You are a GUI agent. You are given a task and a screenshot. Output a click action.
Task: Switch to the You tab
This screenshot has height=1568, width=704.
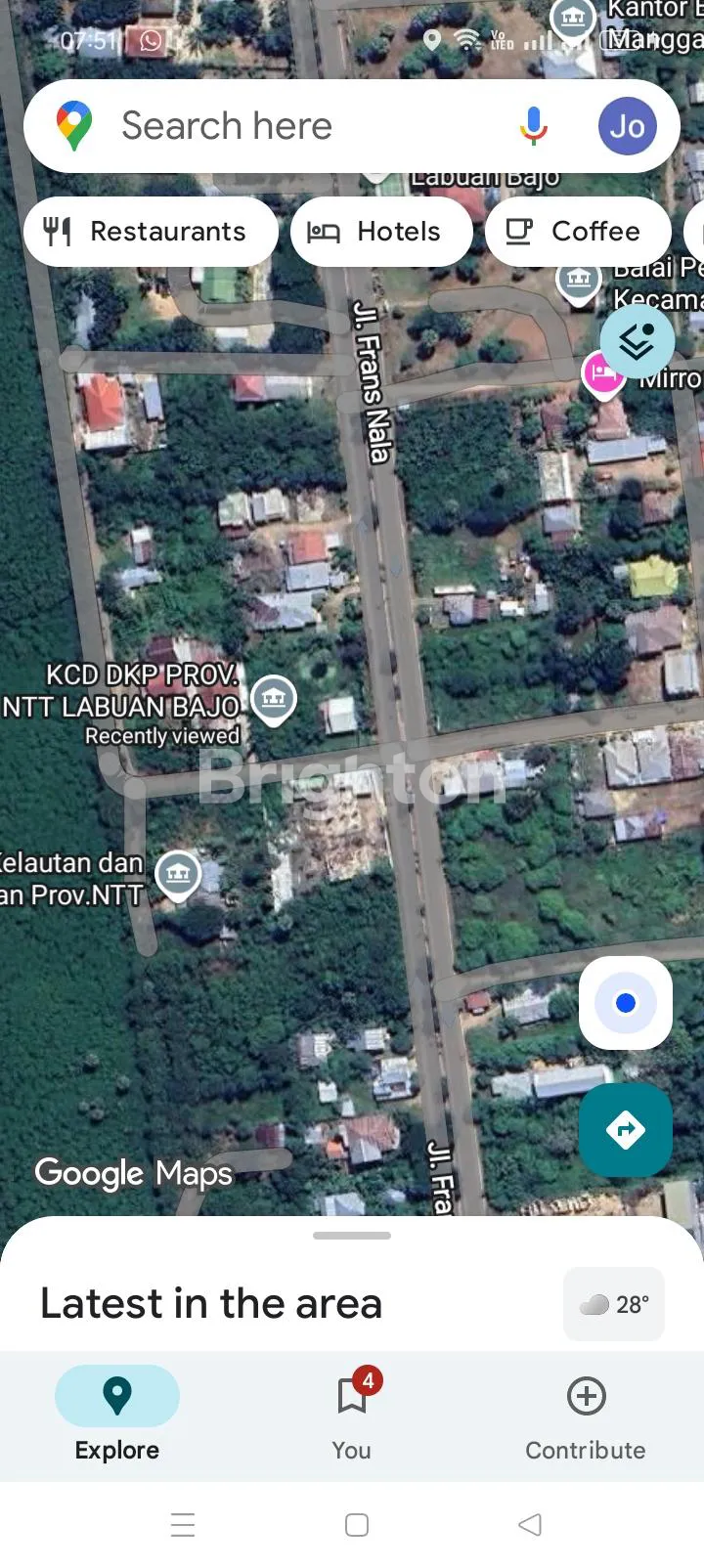(x=352, y=1416)
